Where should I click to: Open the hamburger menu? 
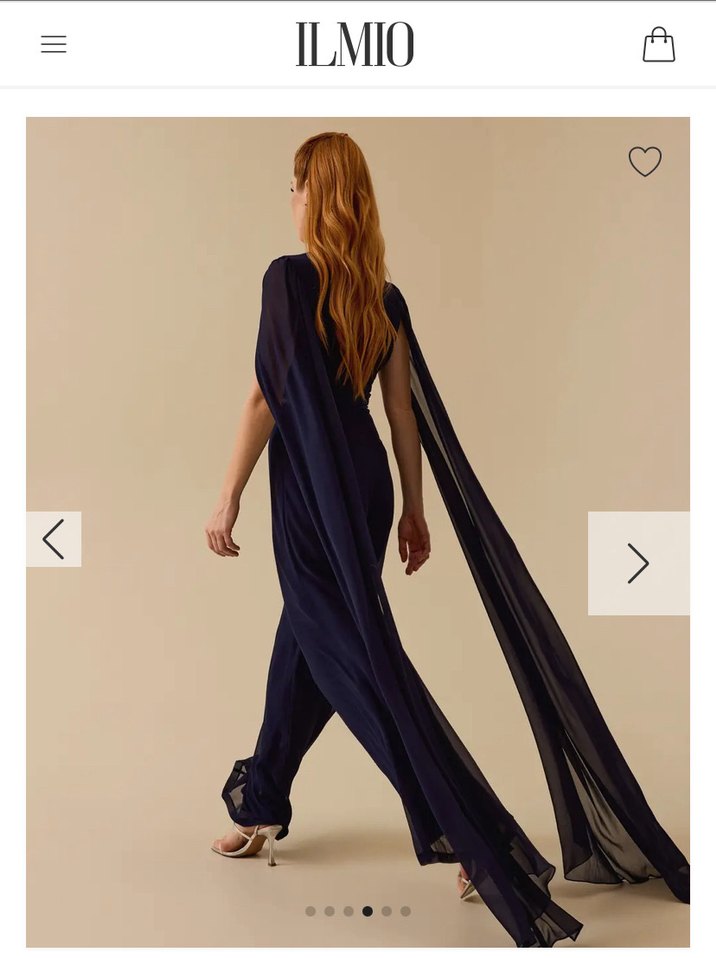point(54,44)
